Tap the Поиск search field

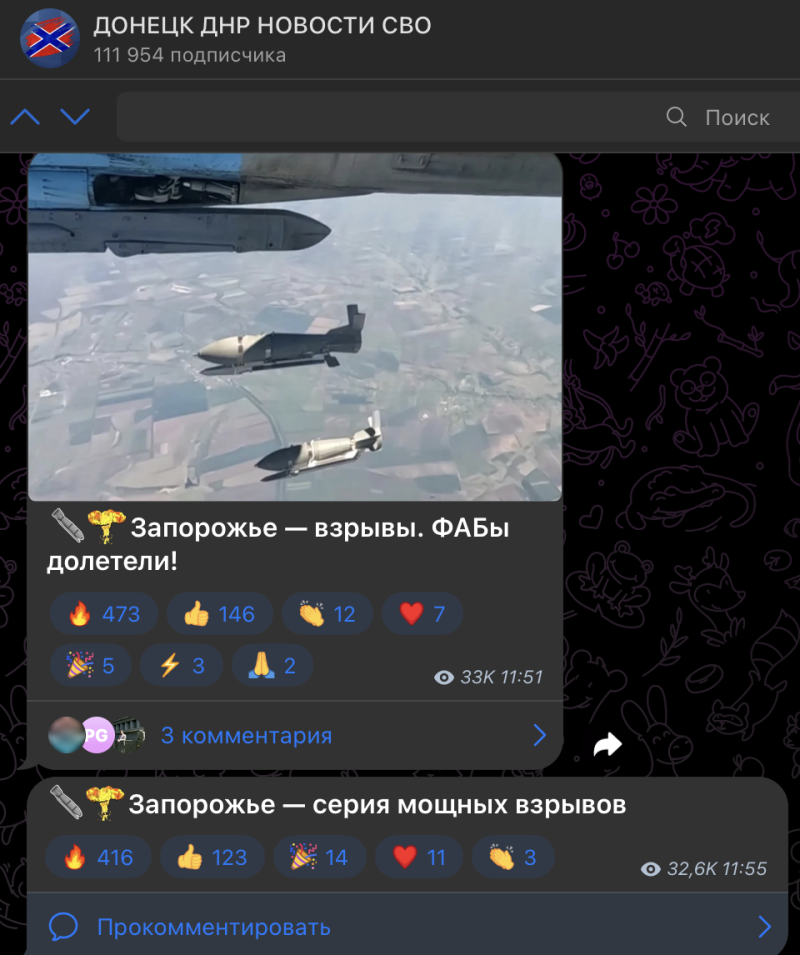tap(450, 117)
